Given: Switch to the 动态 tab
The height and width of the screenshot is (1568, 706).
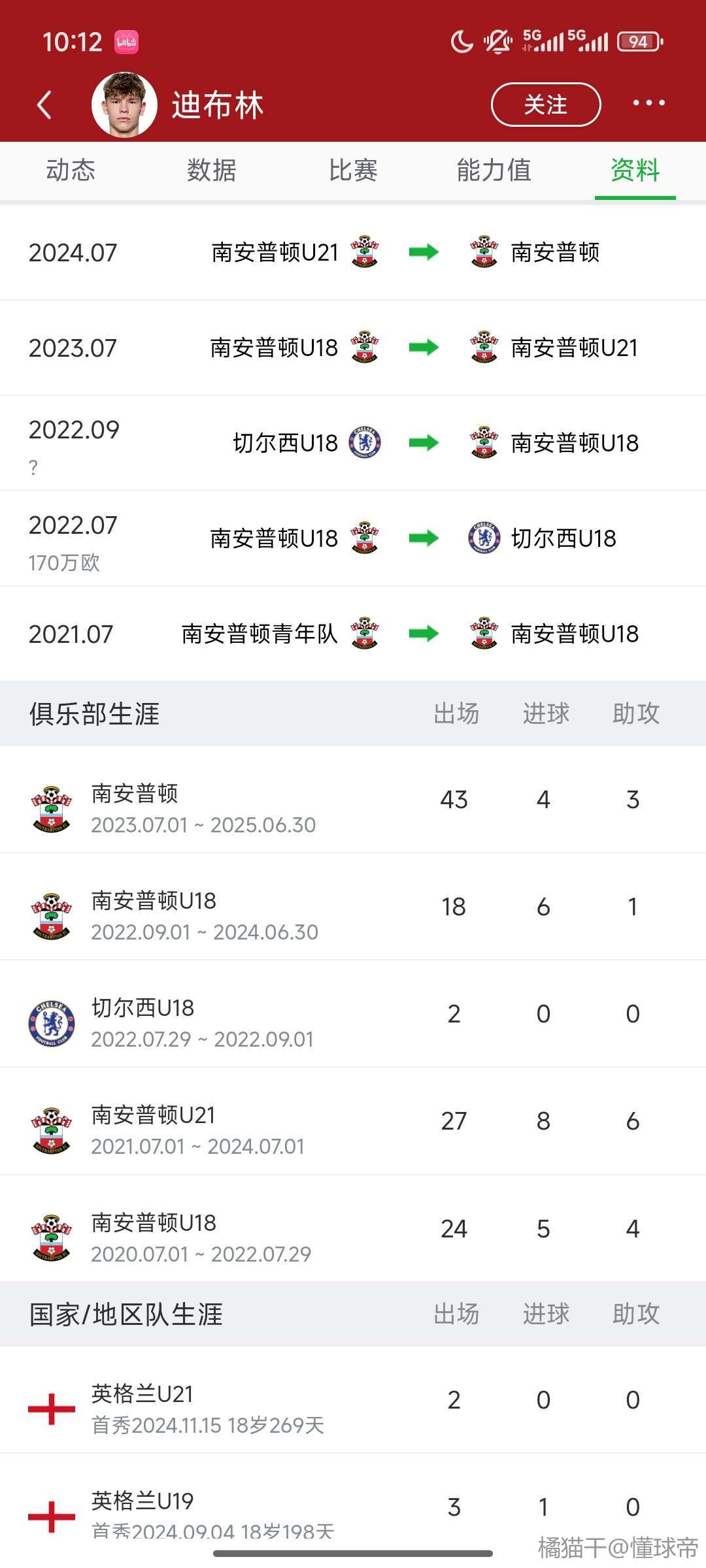Looking at the screenshot, I should 71,170.
